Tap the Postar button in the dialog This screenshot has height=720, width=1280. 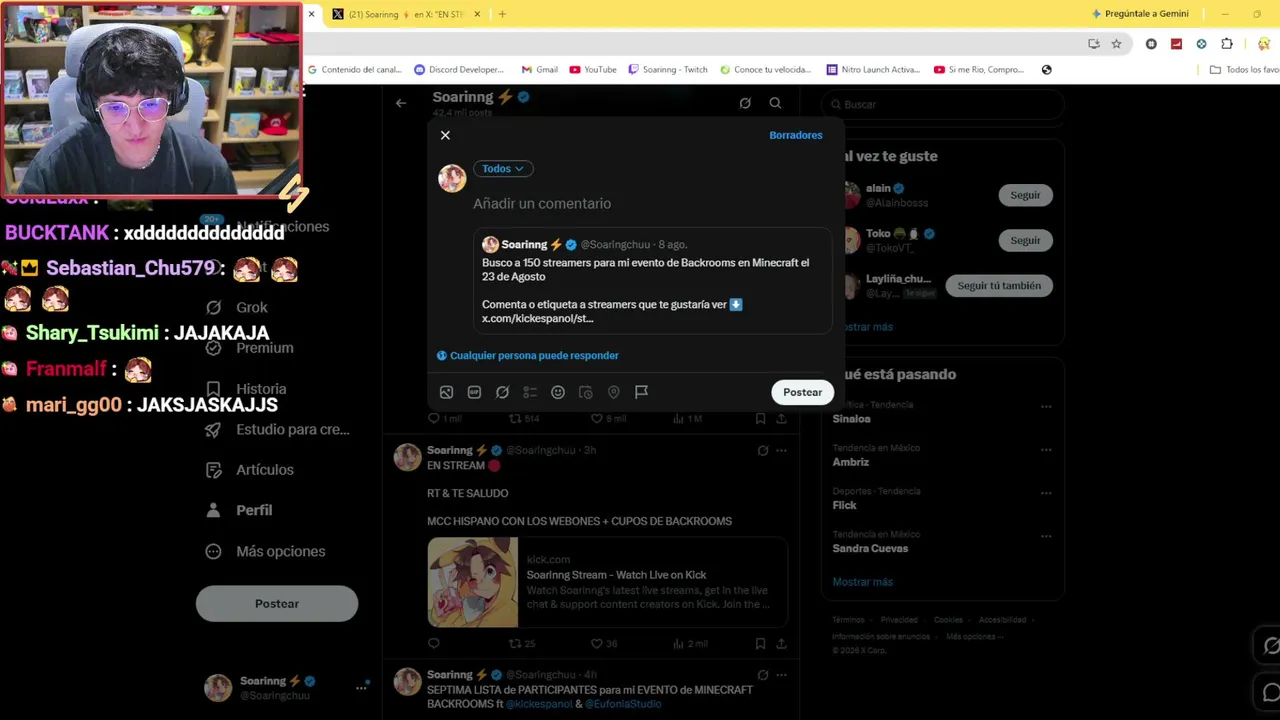coord(802,392)
